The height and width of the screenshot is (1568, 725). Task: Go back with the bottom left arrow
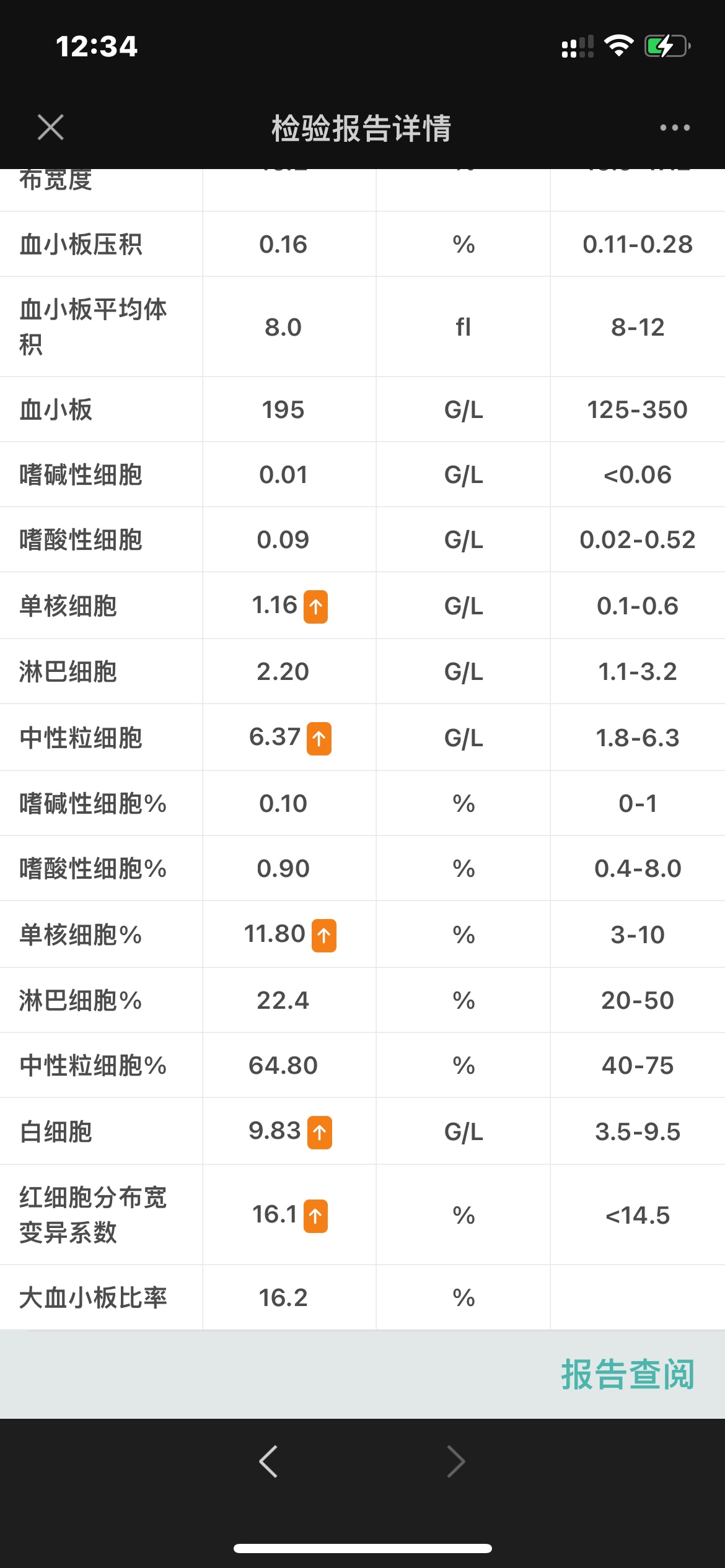coord(268,1462)
